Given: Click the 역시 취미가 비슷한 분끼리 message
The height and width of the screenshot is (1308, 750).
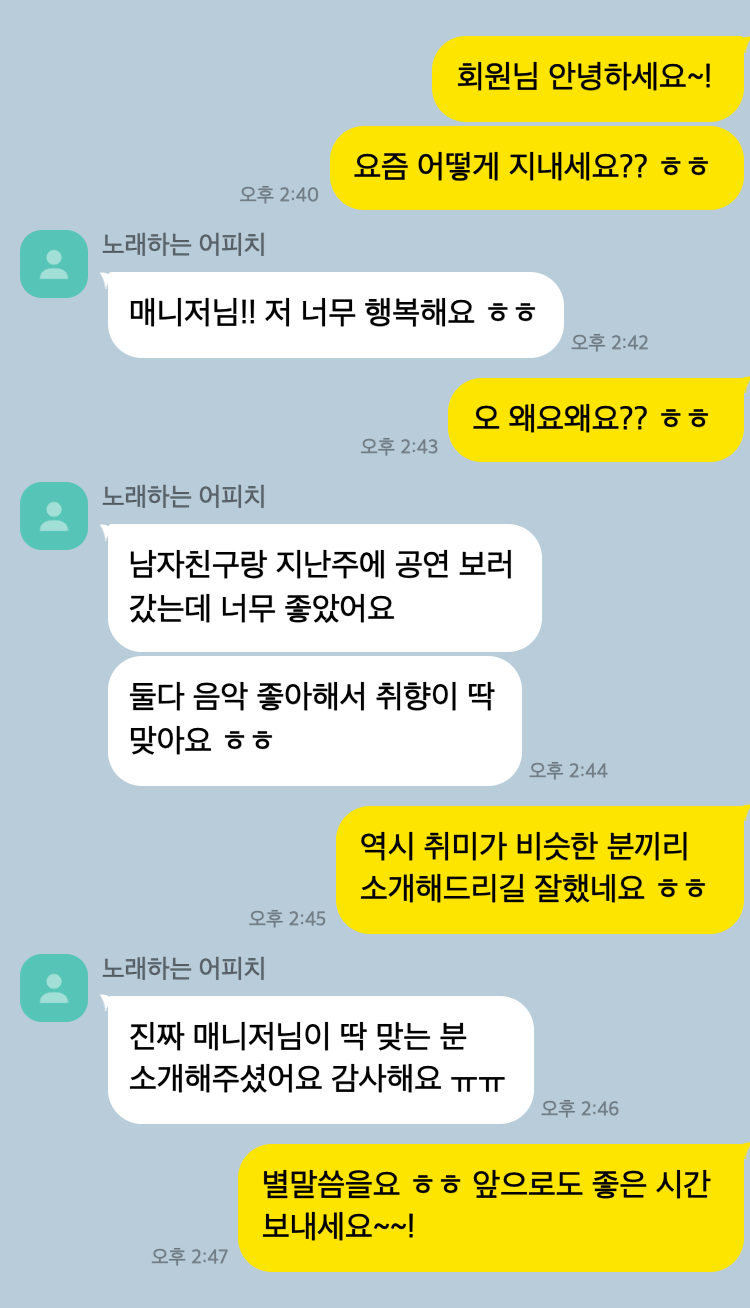Looking at the screenshot, I should click(540, 867).
